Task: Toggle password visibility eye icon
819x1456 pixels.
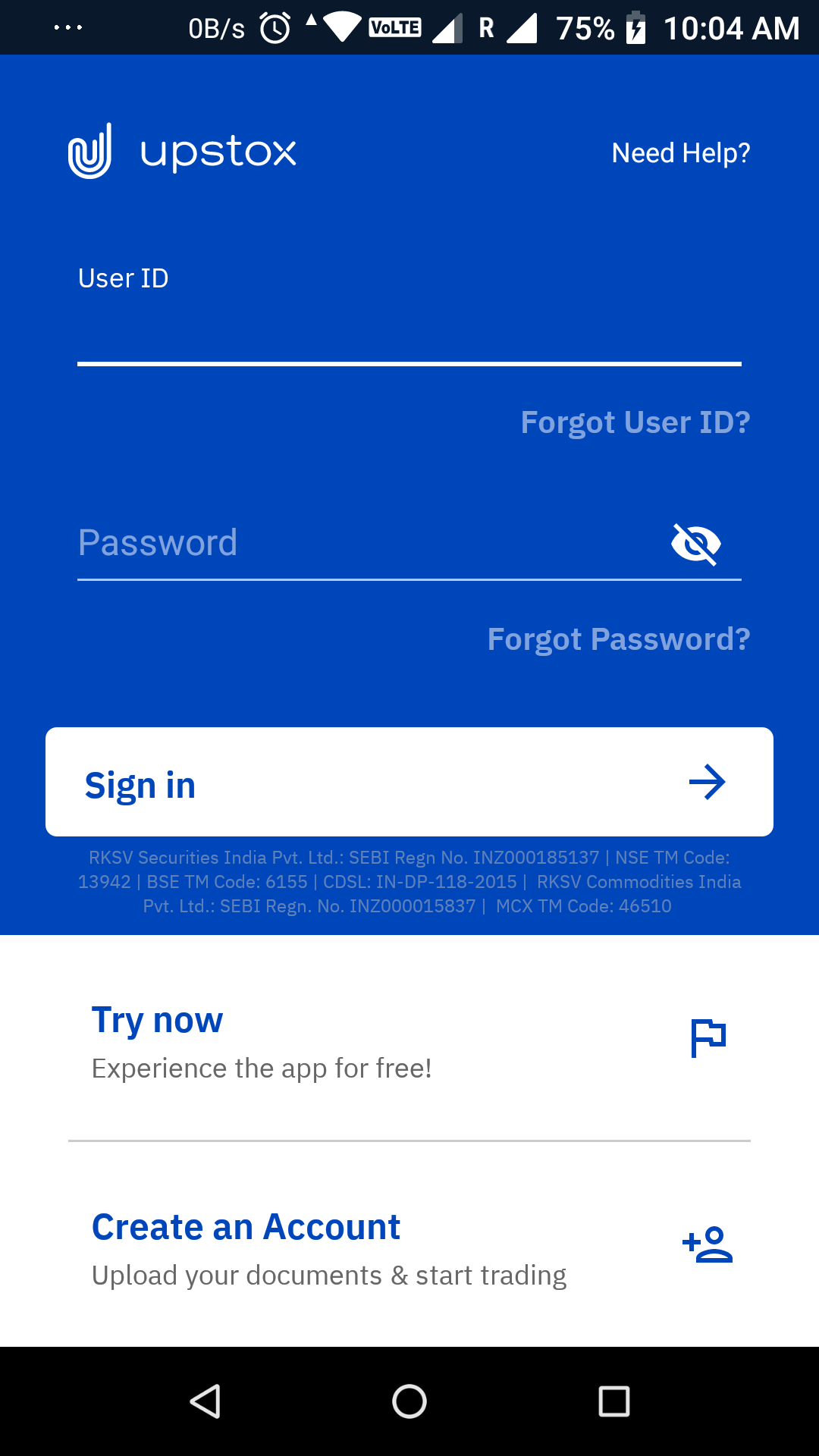Action: click(x=695, y=544)
